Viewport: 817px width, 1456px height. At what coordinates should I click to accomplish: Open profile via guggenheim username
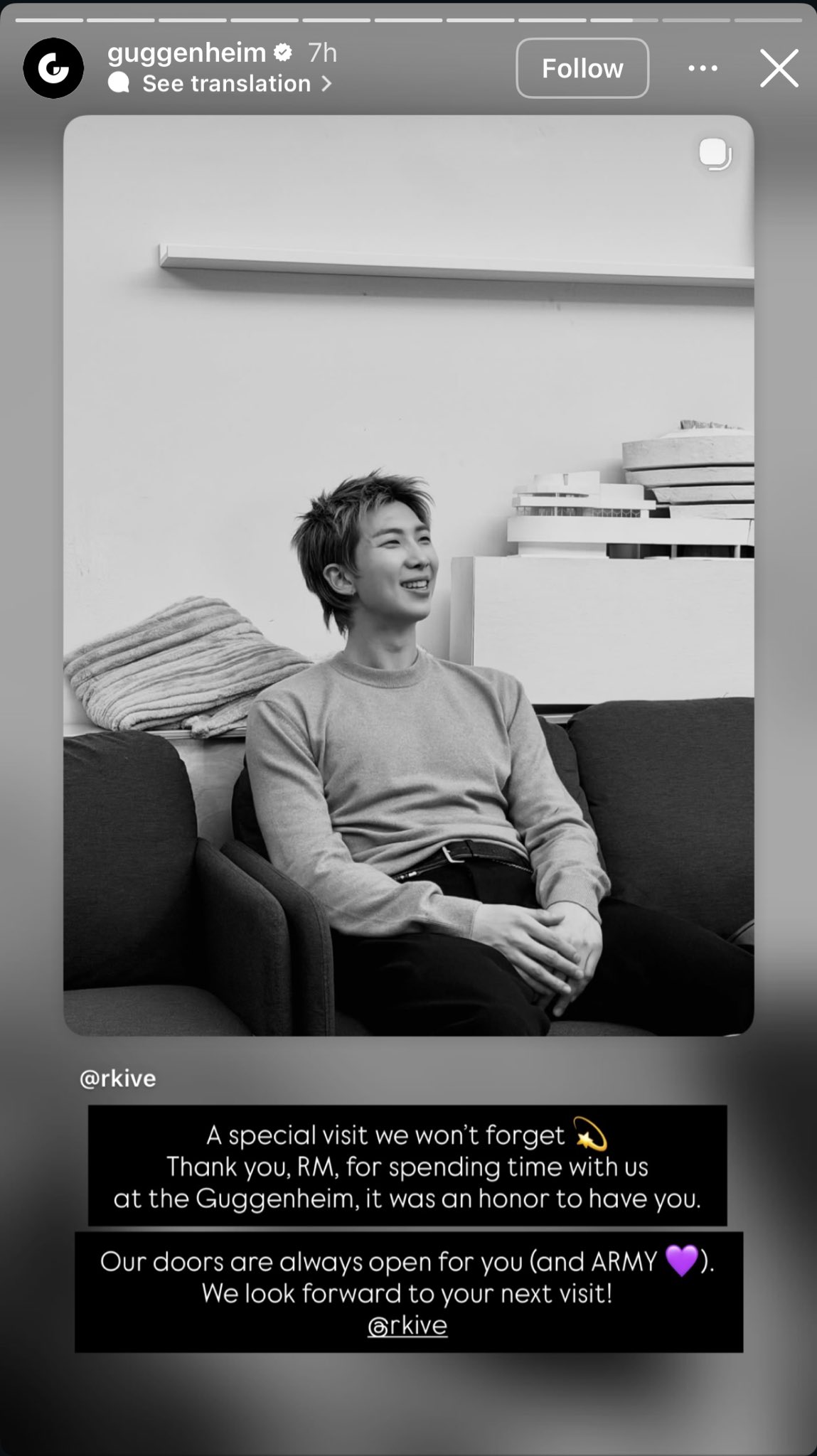186,53
